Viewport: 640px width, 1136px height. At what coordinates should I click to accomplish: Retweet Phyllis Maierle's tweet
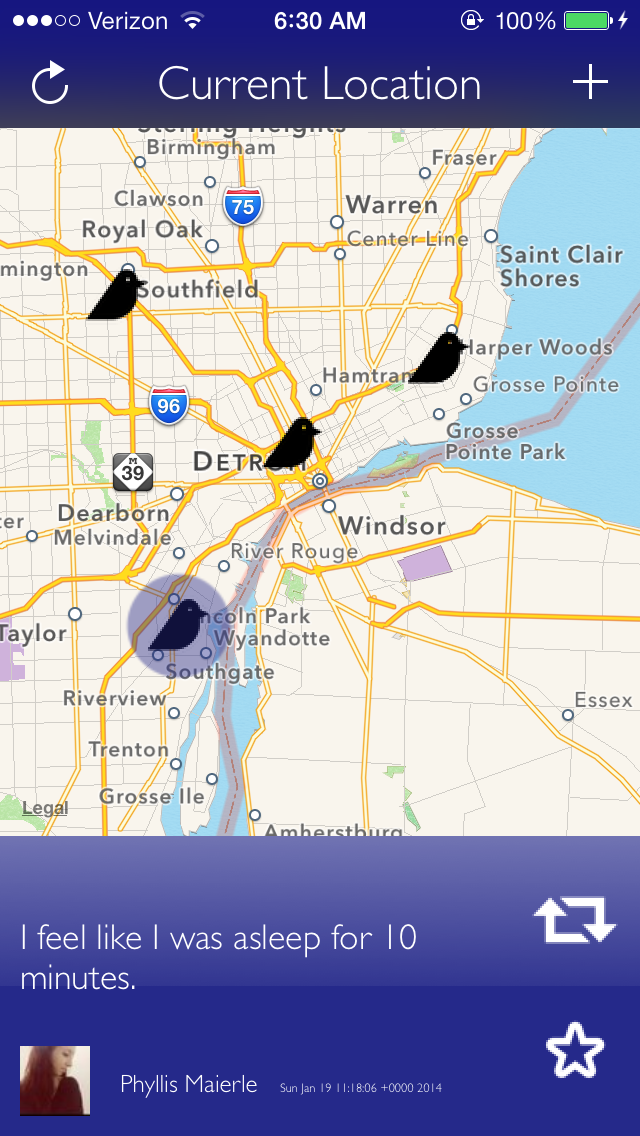(574, 920)
